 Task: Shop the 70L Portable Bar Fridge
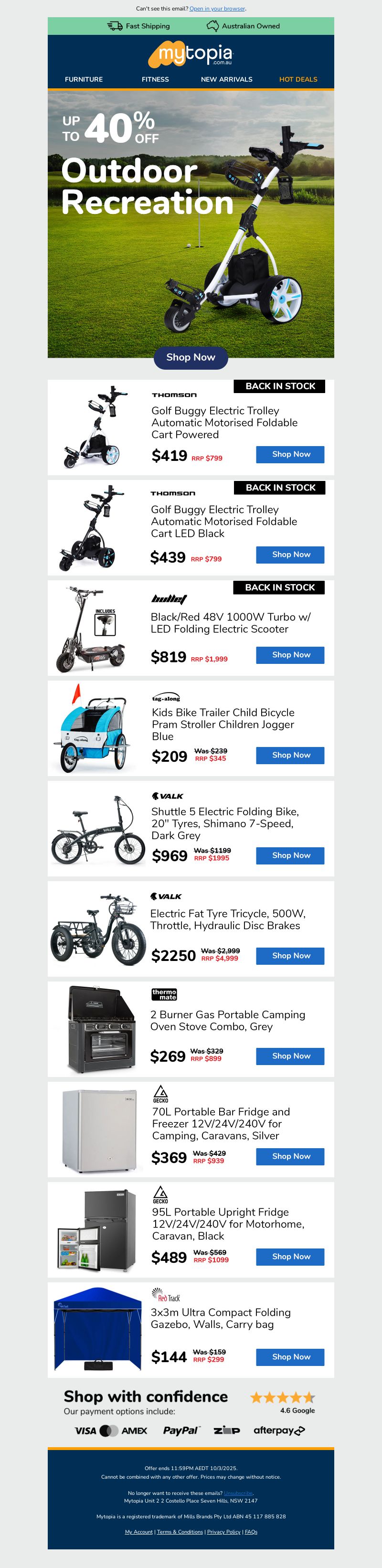coord(290,1156)
